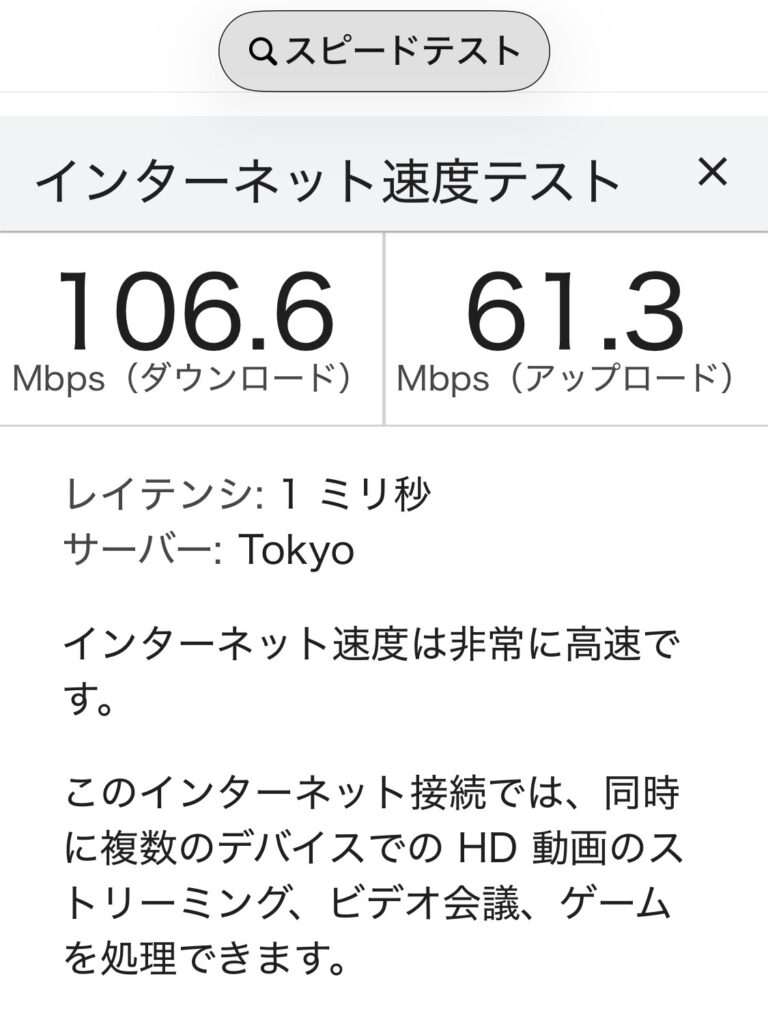Close the インターネット速度テスト panel

[x=712, y=173]
